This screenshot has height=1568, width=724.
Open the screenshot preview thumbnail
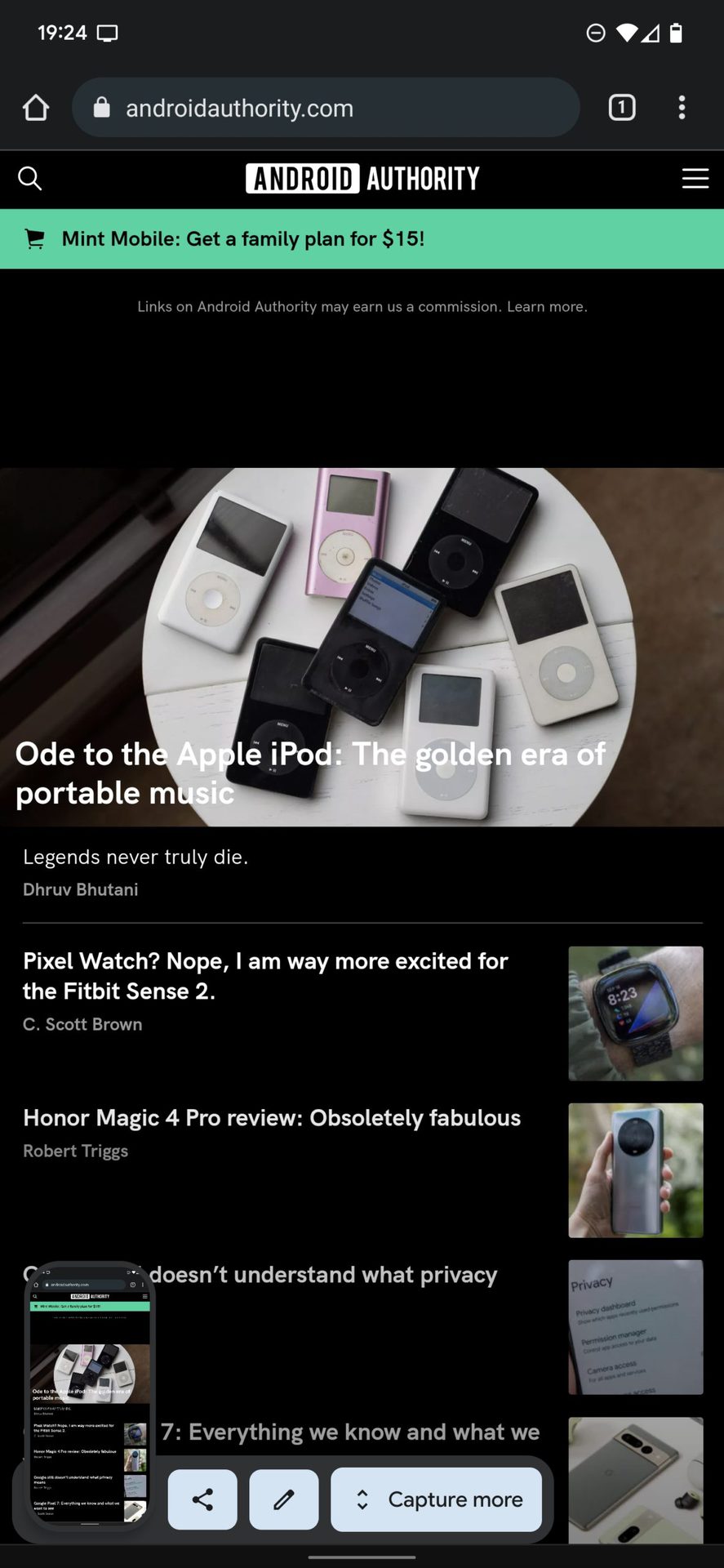click(90, 1396)
